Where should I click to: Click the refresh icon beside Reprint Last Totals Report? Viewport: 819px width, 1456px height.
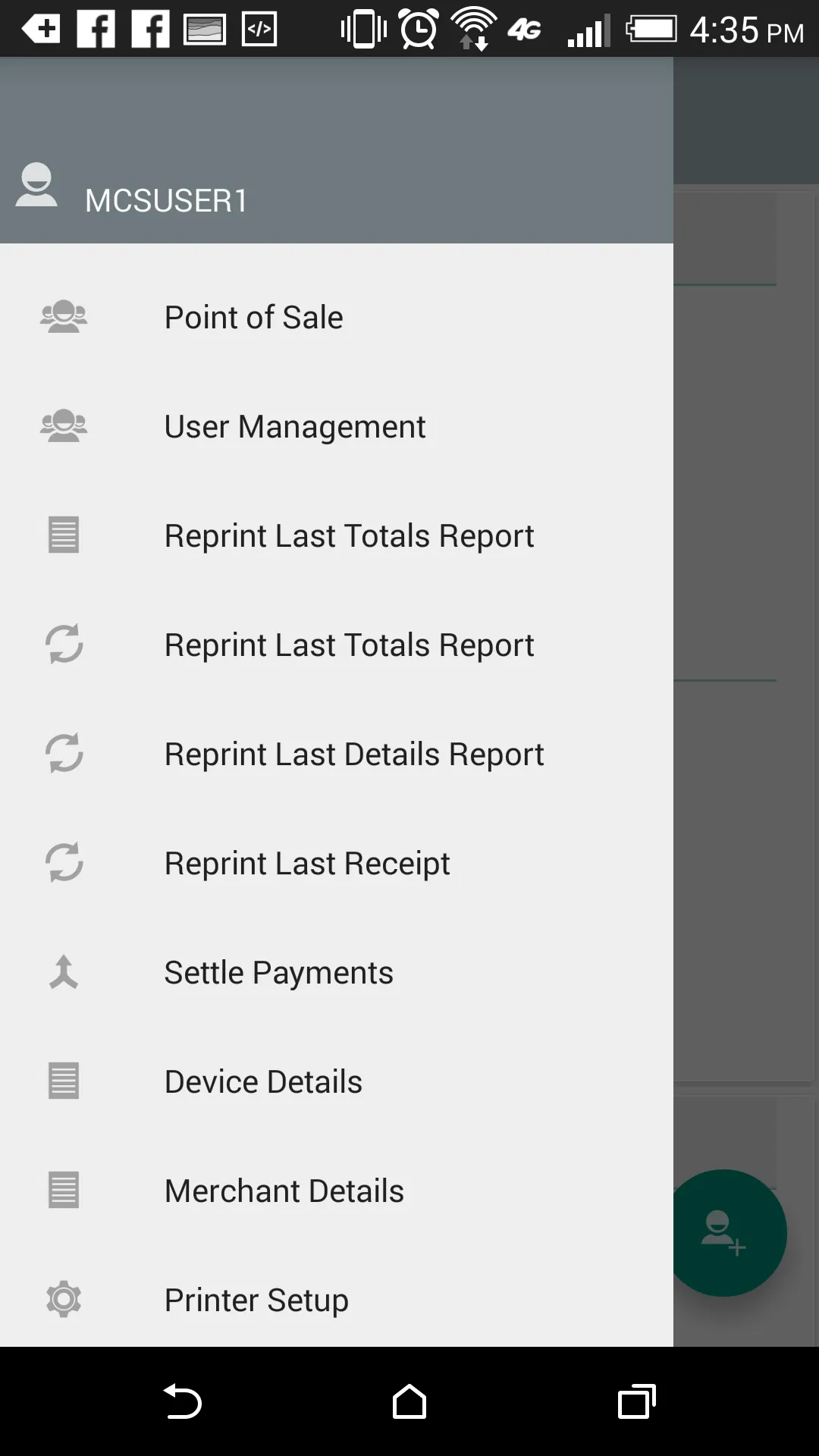(64, 645)
